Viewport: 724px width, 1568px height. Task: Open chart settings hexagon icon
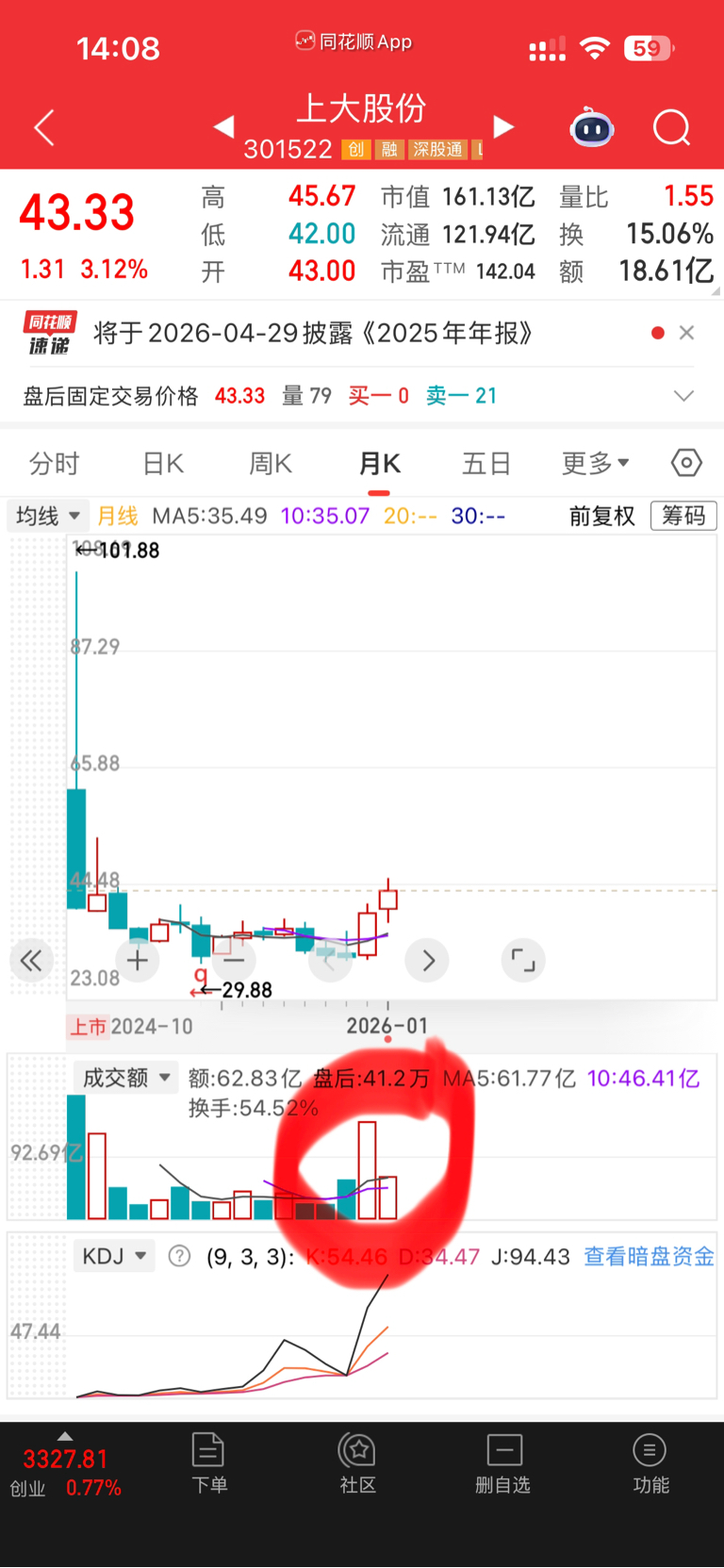686,463
